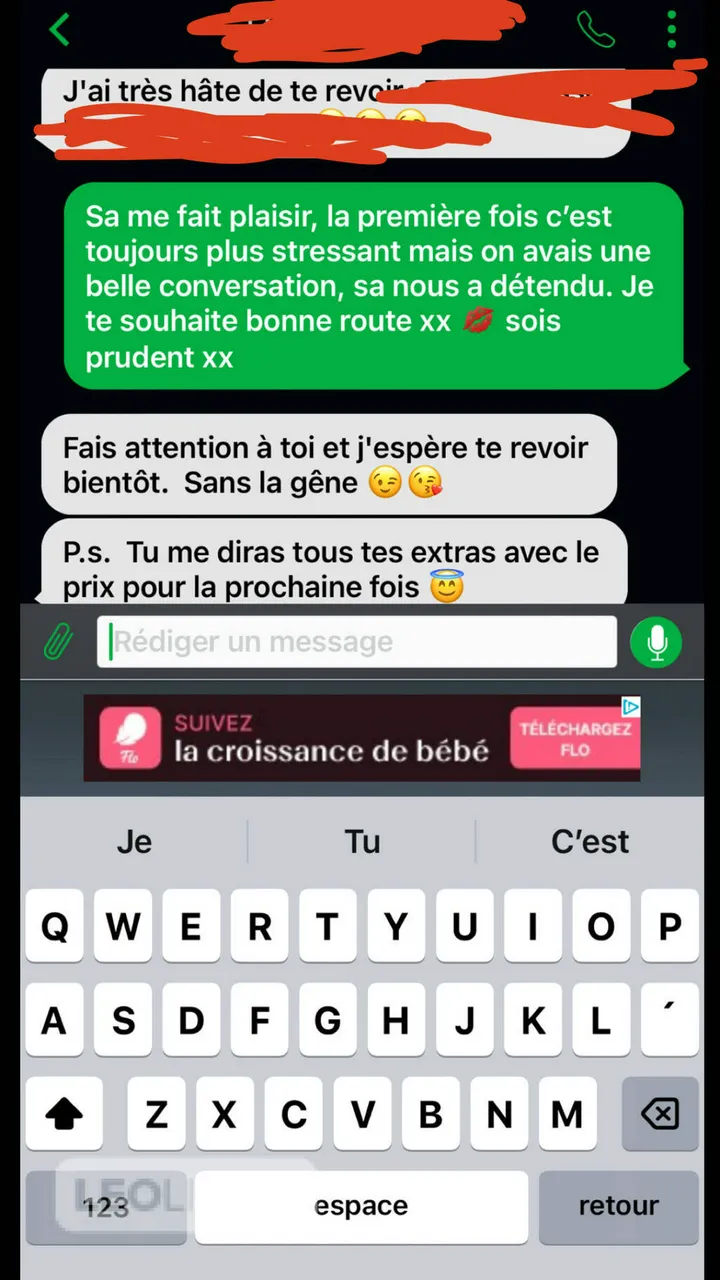Insert the suggestion "Je"
The height and width of the screenshot is (1280, 720).
point(134,842)
